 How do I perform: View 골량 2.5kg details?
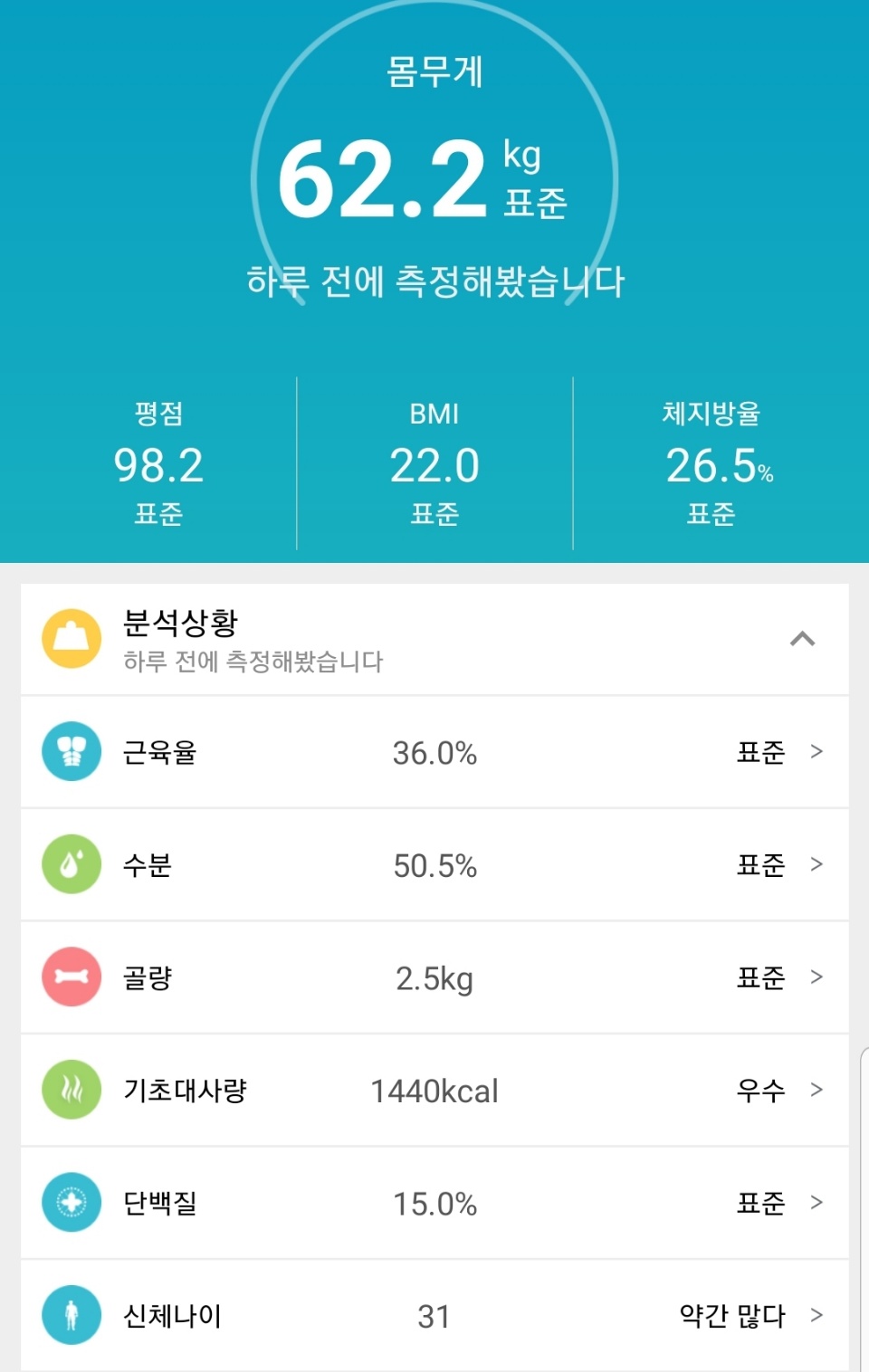434,977
